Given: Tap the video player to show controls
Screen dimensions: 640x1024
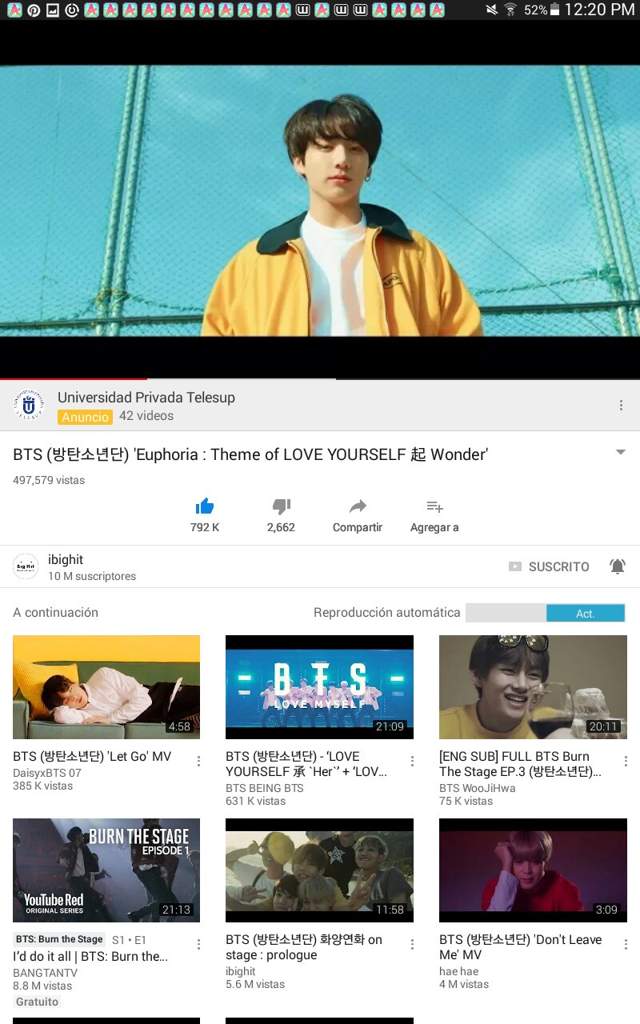Looking at the screenshot, I should 320,200.
